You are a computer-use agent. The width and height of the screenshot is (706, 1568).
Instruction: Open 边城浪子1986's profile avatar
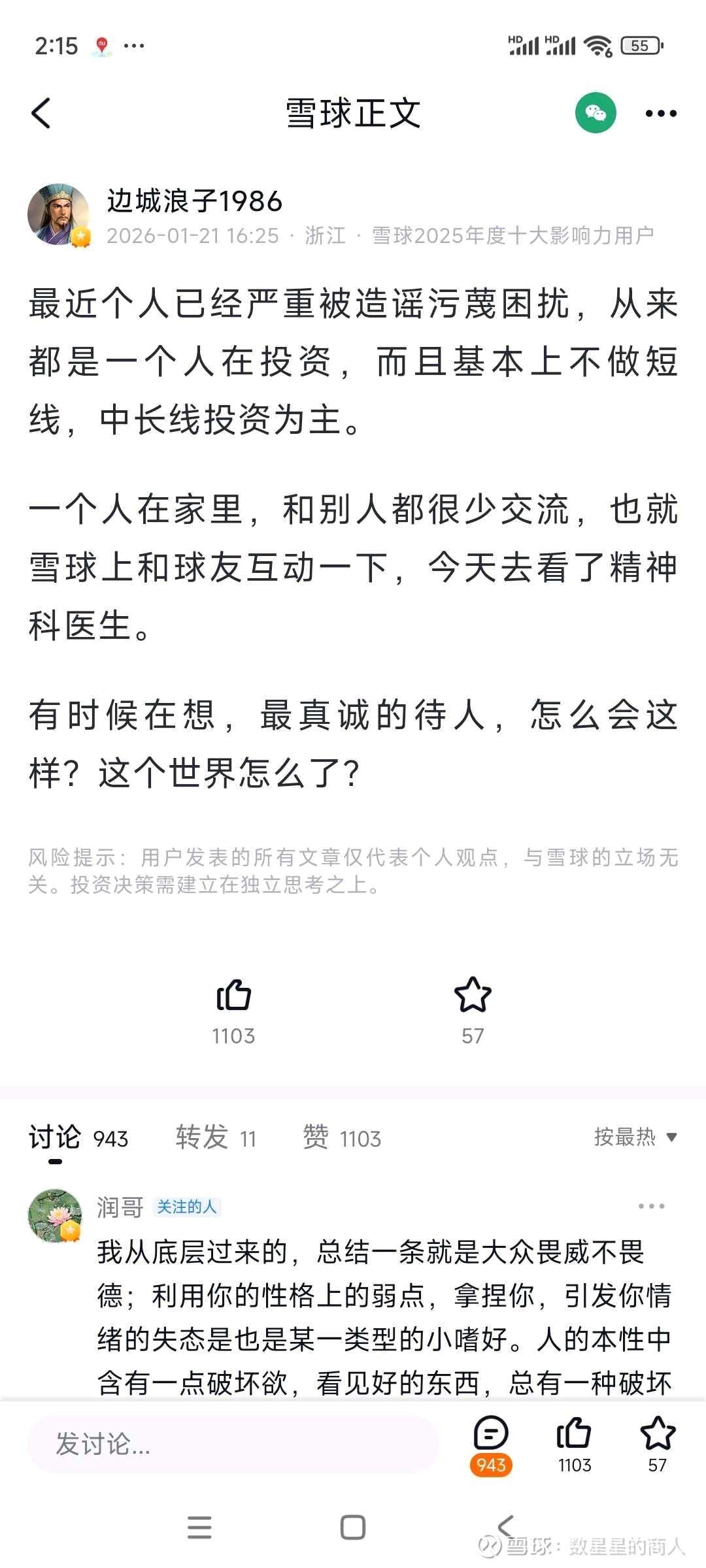(x=58, y=214)
